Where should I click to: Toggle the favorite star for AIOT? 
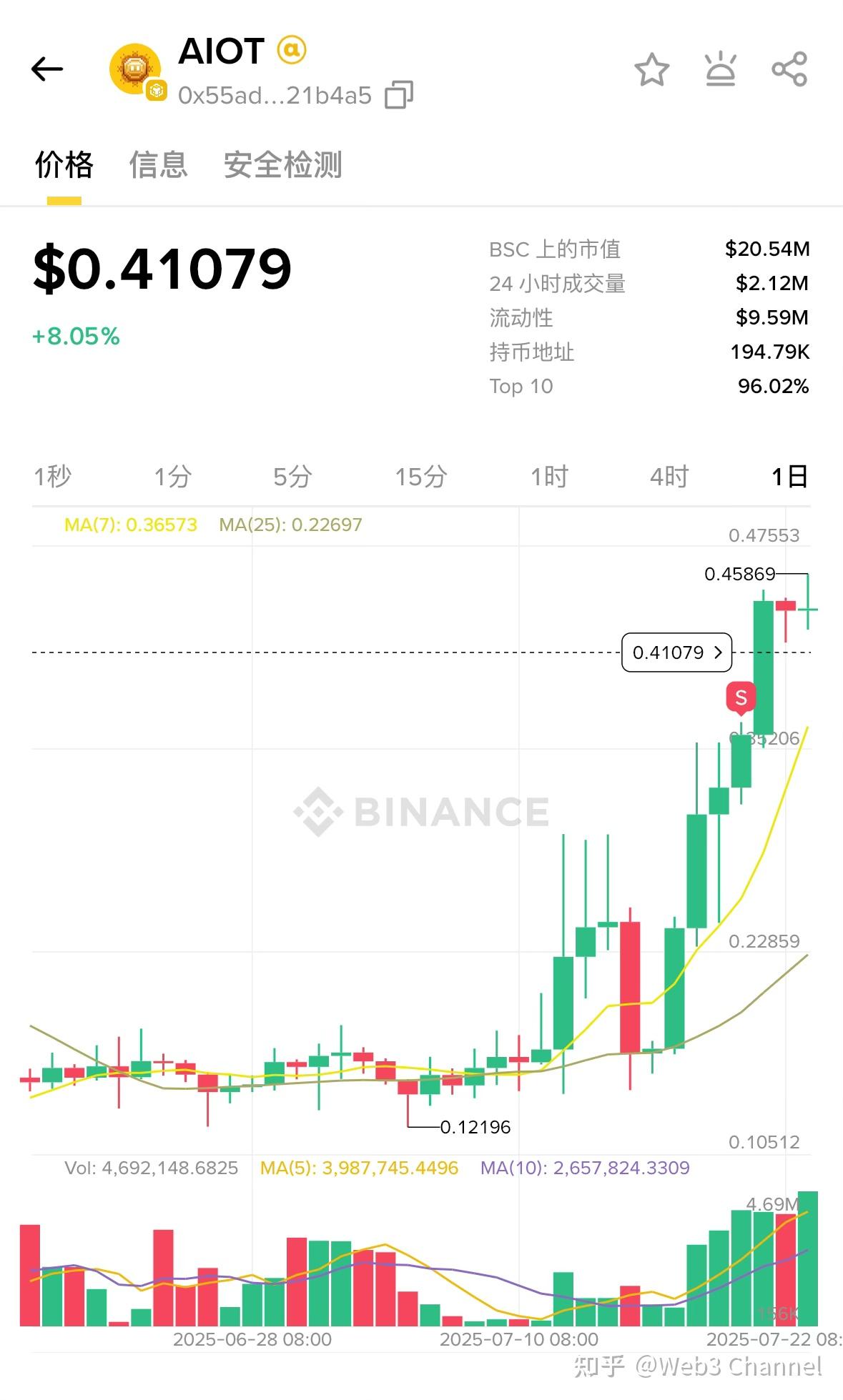click(x=652, y=69)
